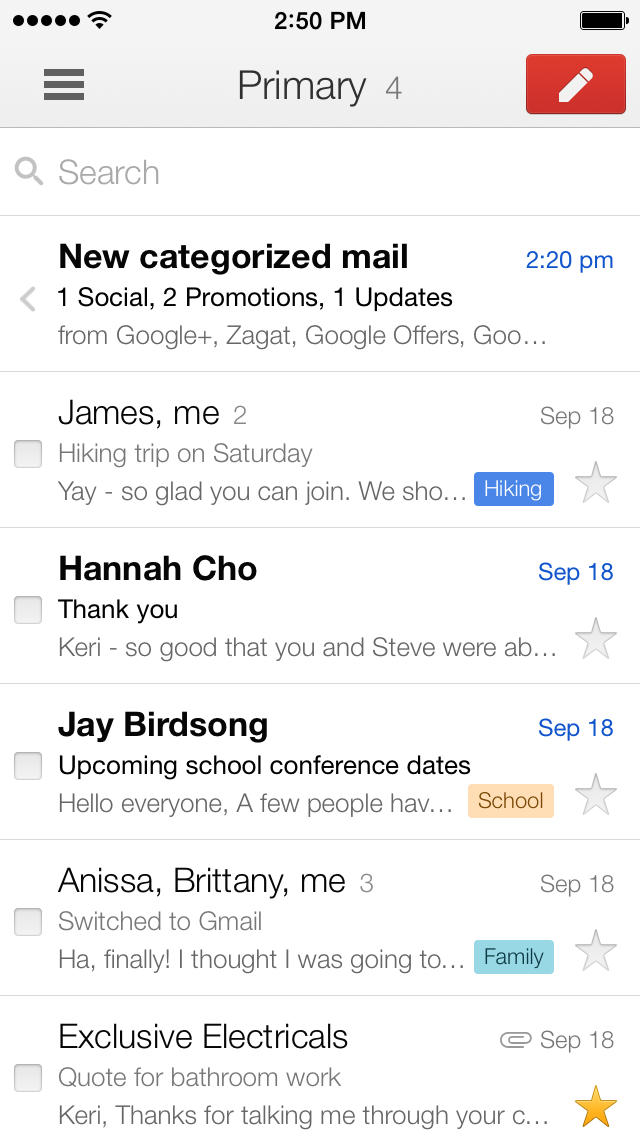
Task: Select Jay Birdsong's email checkbox
Action: [x=28, y=766]
